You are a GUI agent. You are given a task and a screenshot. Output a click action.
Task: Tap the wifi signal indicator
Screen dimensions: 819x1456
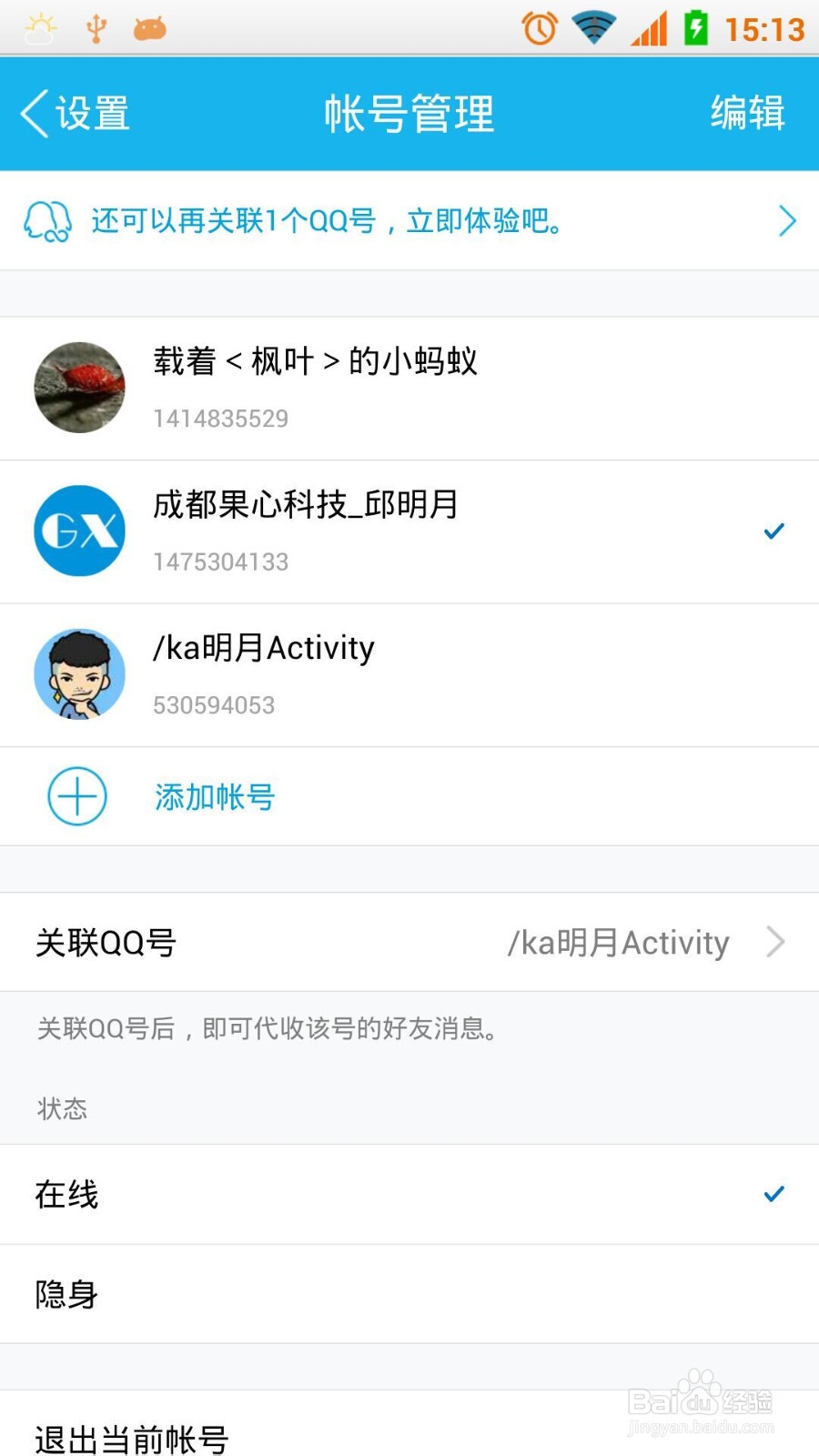point(593,28)
